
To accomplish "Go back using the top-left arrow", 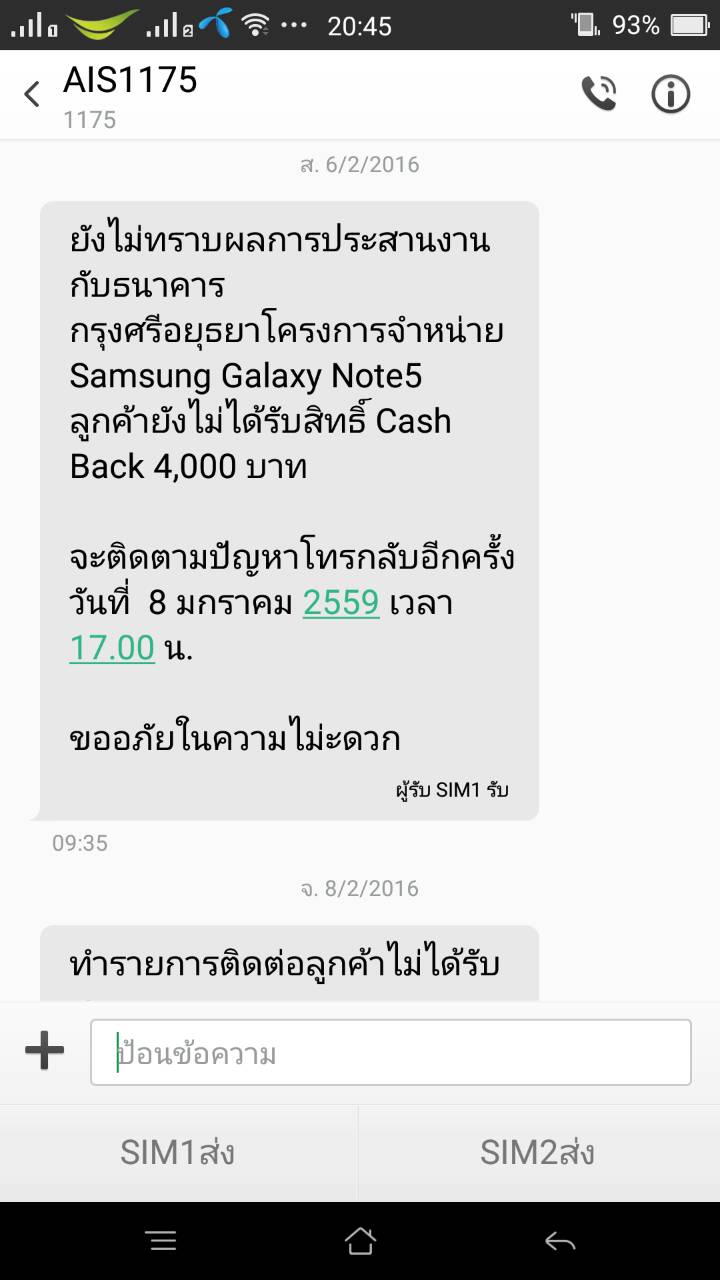I will (32, 95).
